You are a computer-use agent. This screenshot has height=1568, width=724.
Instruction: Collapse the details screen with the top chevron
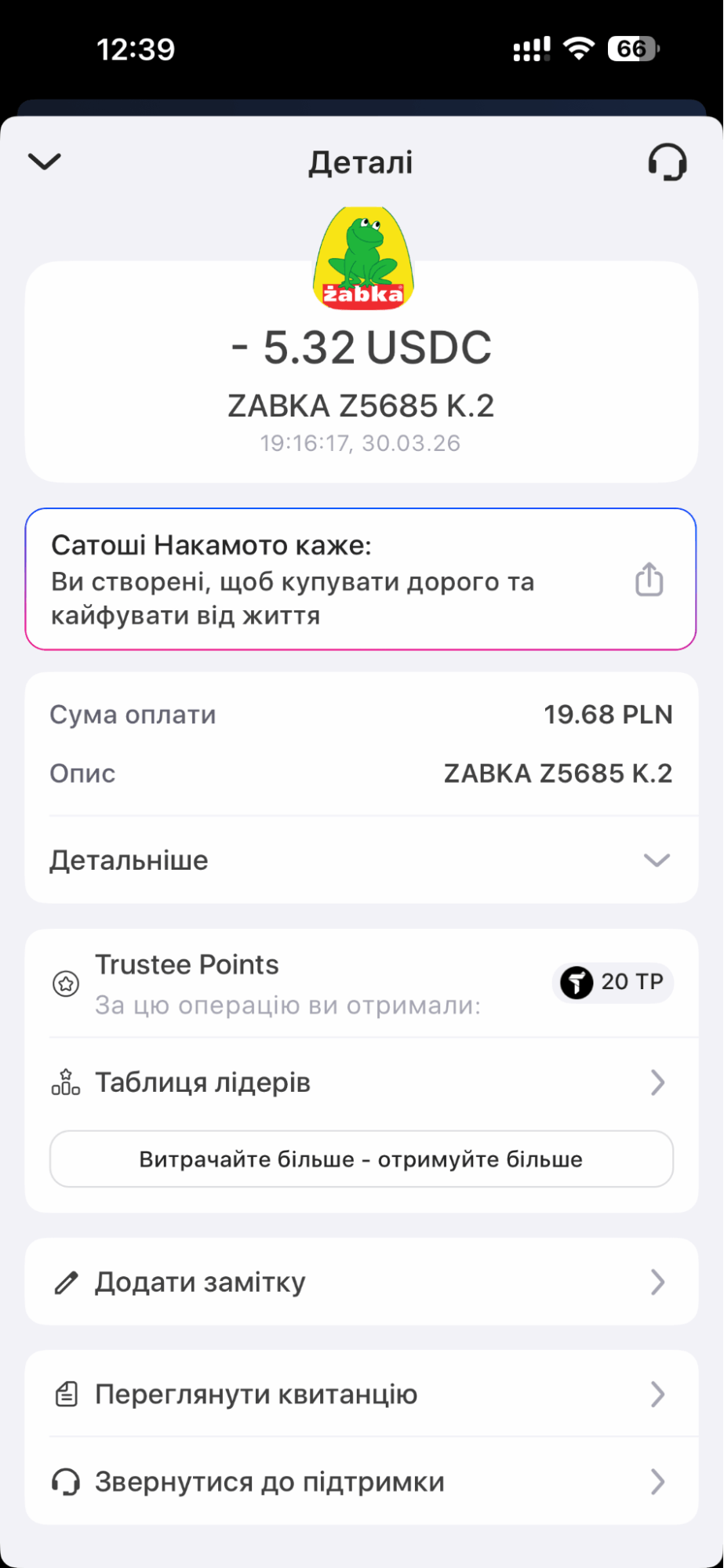pyautogui.click(x=45, y=162)
